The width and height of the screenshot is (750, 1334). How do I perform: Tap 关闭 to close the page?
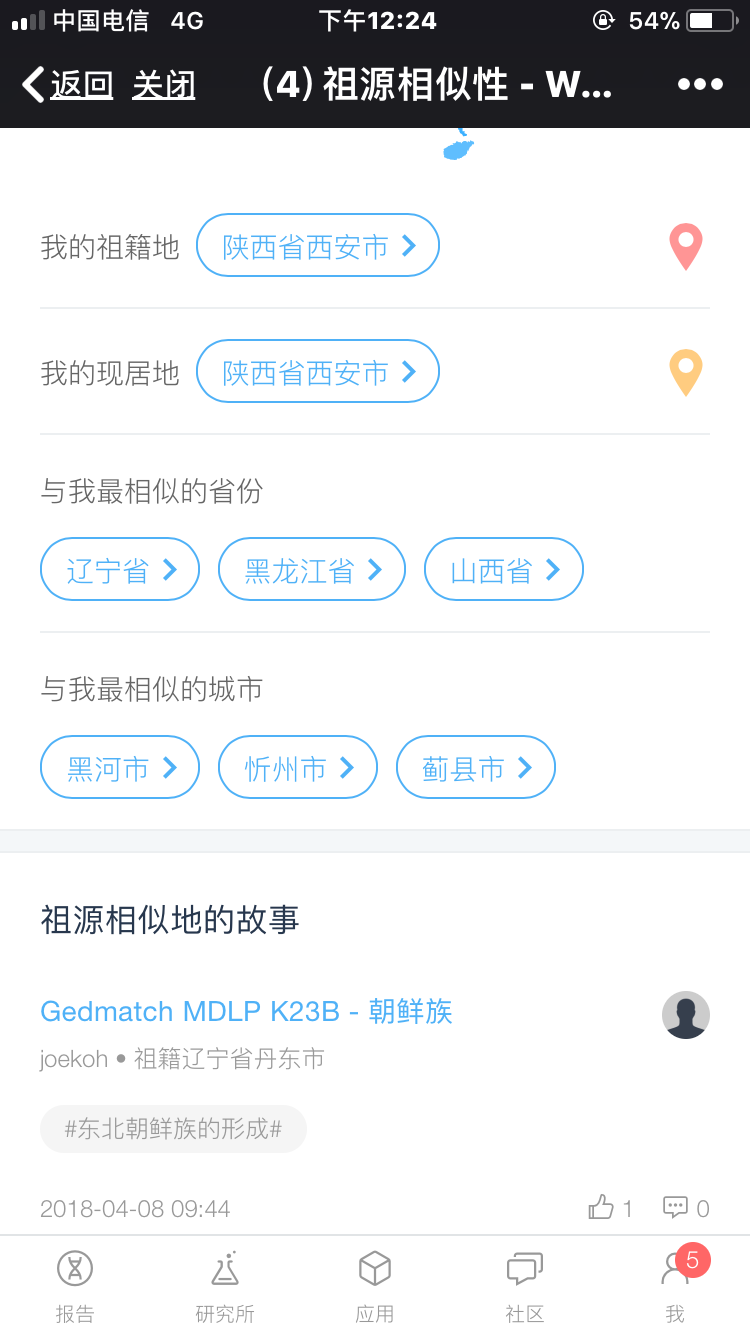pos(164,85)
